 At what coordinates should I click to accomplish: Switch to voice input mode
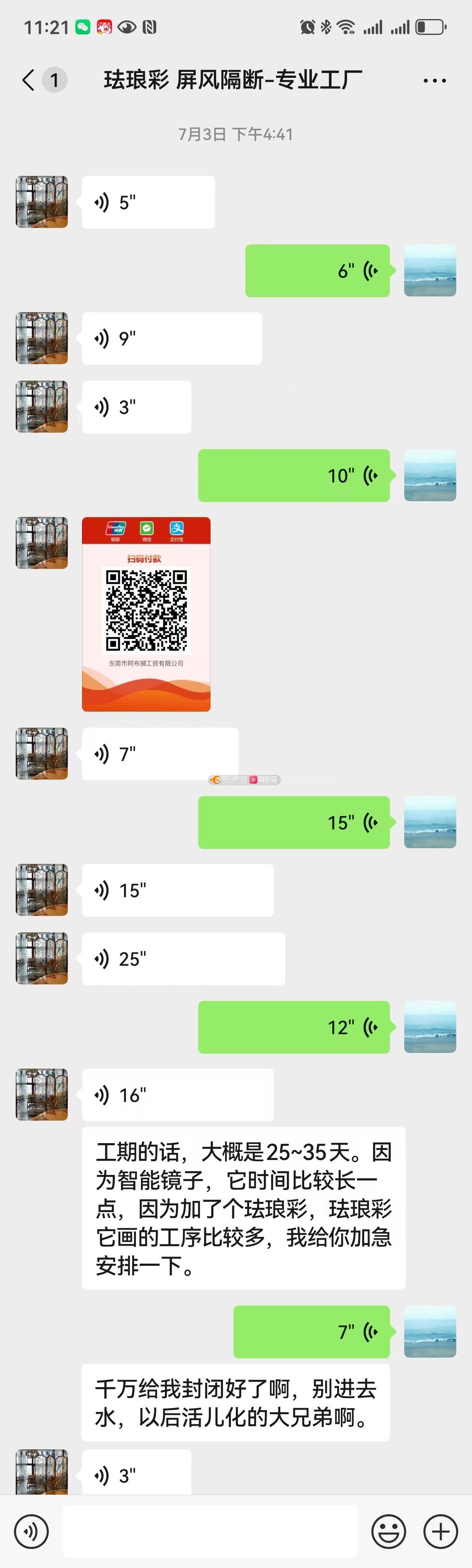31,1531
